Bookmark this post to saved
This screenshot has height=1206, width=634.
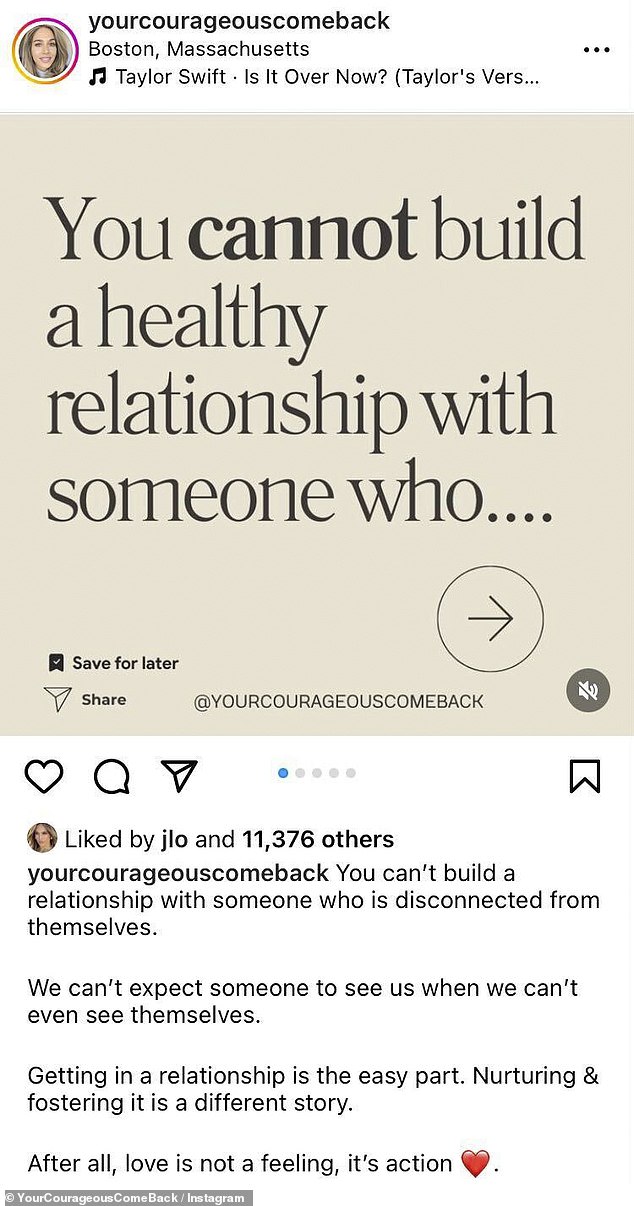585,776
